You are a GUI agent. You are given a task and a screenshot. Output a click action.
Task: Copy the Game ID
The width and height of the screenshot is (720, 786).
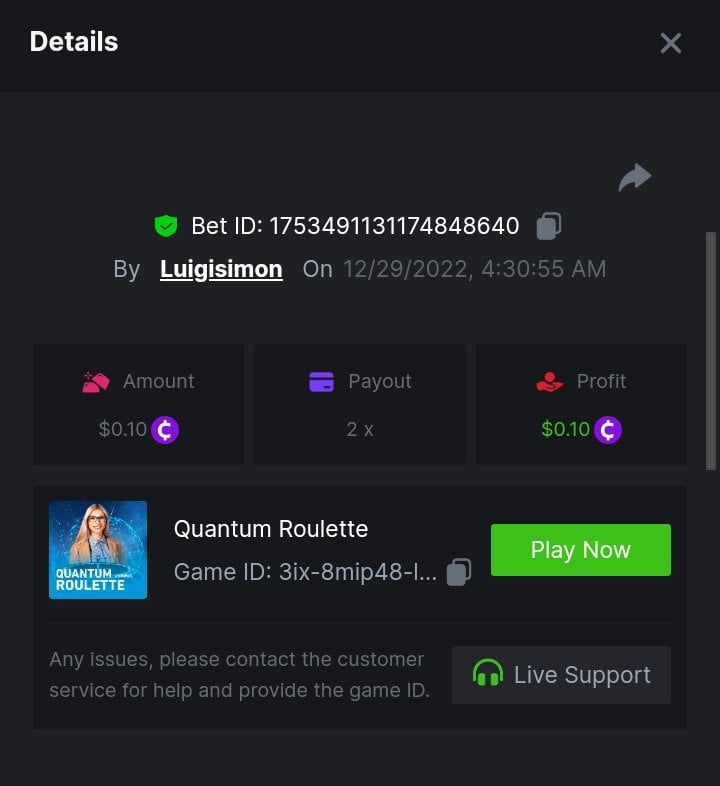pos(458,572)
